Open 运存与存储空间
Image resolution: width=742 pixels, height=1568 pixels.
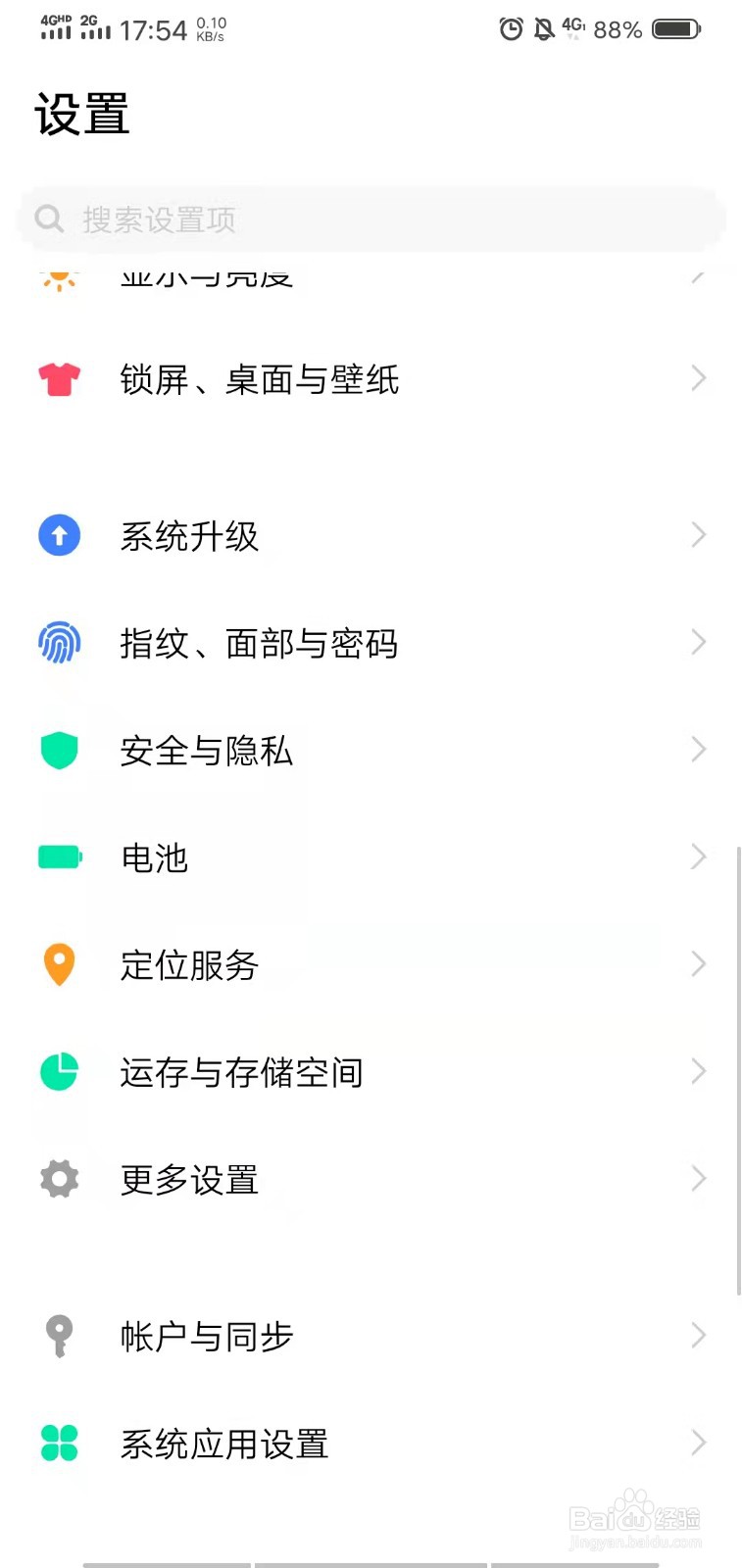pyautogui.click(x=371, y=1072)
